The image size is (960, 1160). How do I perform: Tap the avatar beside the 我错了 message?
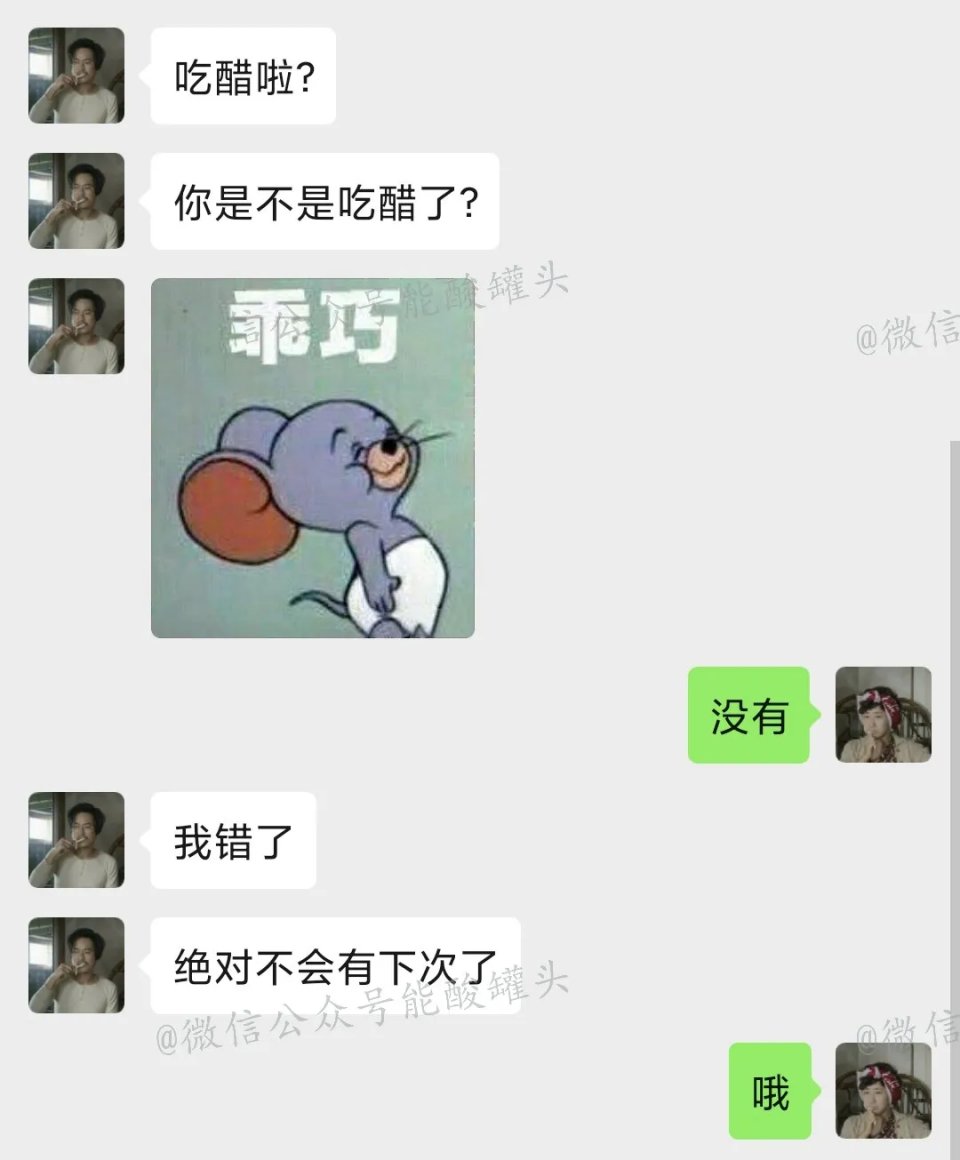pyautogui.click(x=76, y=840)
